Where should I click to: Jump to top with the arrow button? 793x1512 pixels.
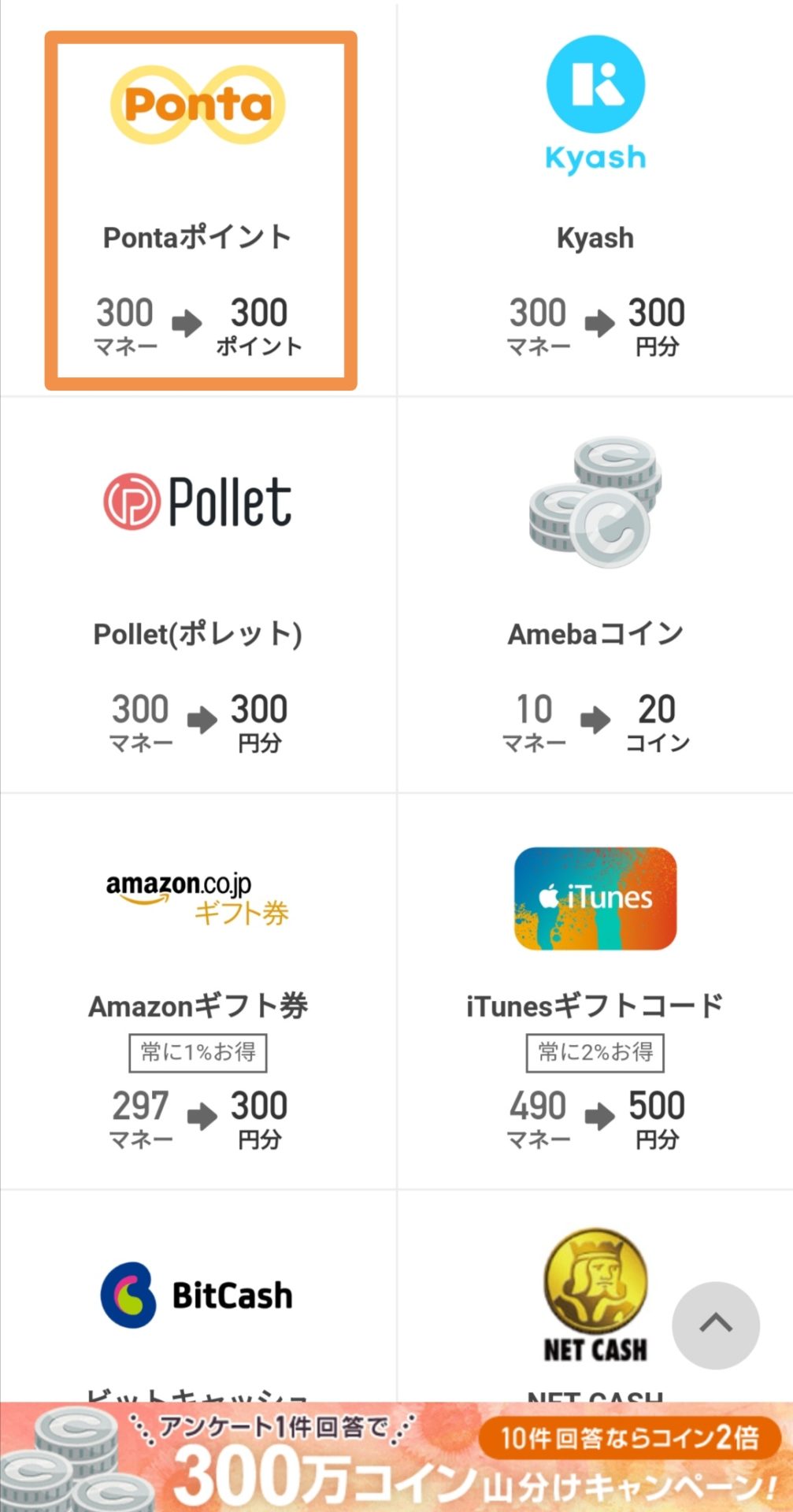click(716, 1325)
